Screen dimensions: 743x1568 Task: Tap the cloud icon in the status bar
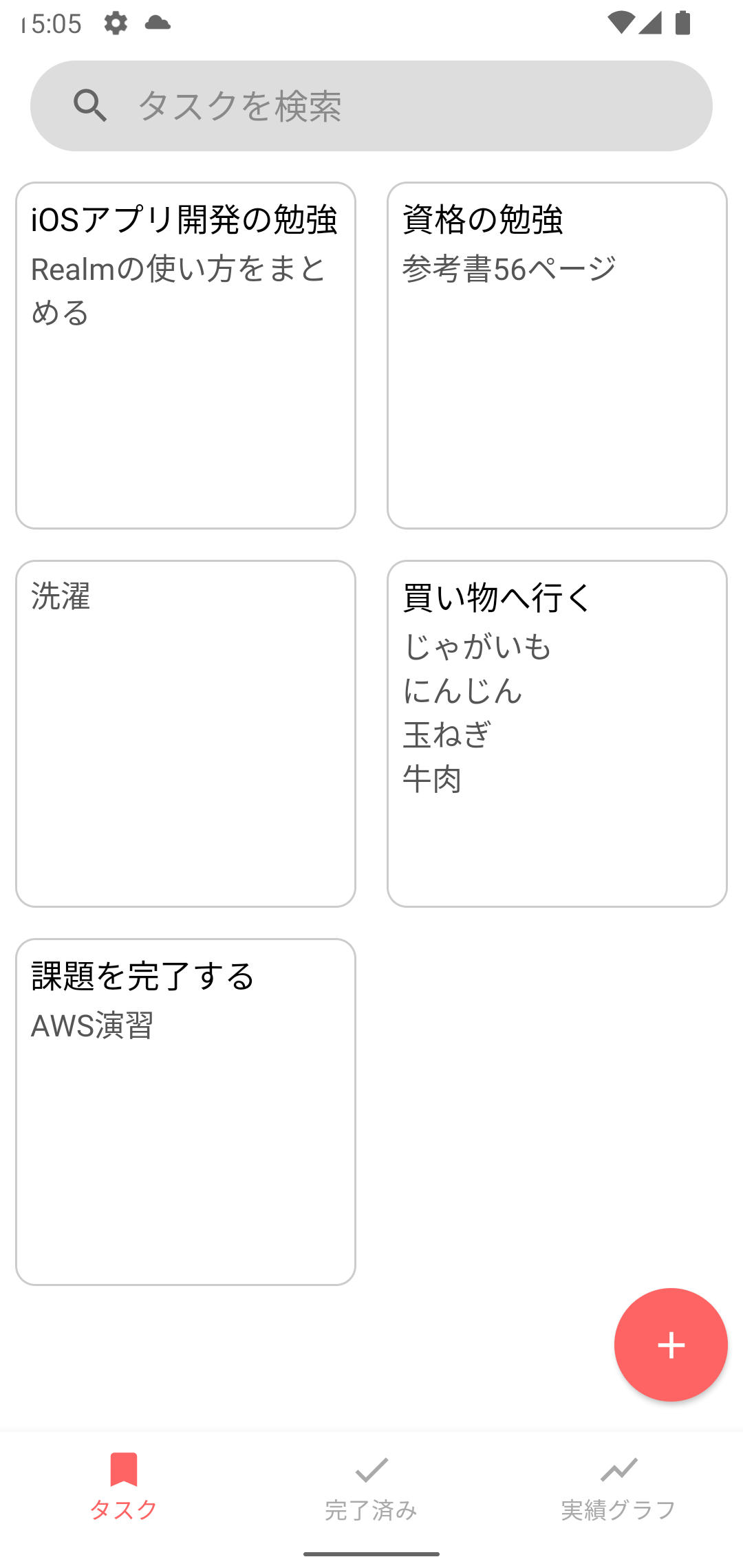coord(157,23)
